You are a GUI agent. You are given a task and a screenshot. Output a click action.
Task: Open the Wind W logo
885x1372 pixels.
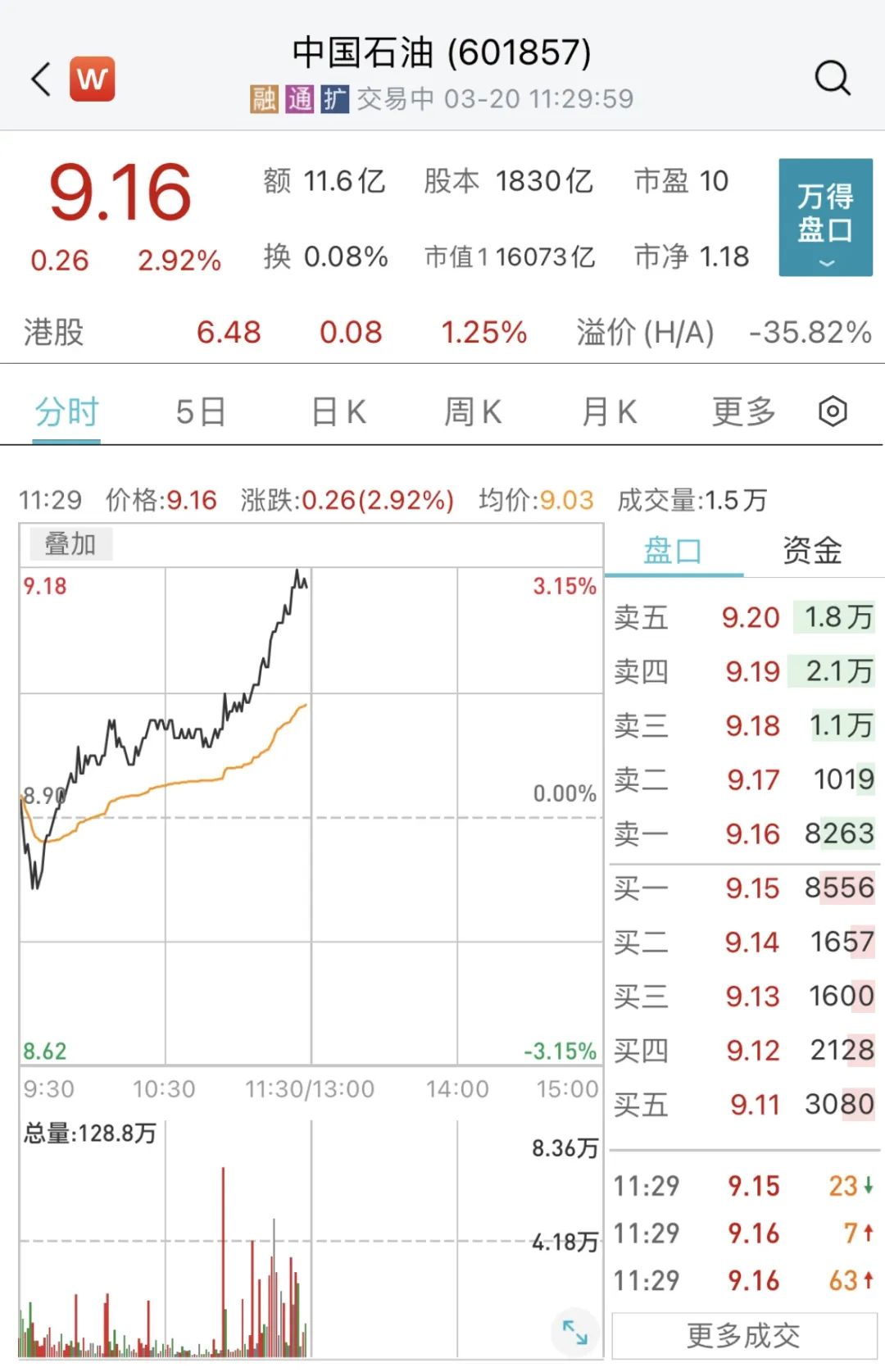[x=93, y=78]
